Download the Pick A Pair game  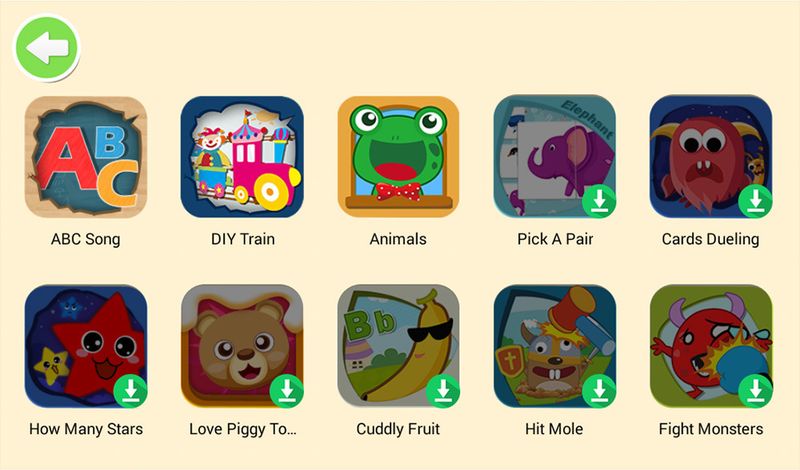pos(598,201)
